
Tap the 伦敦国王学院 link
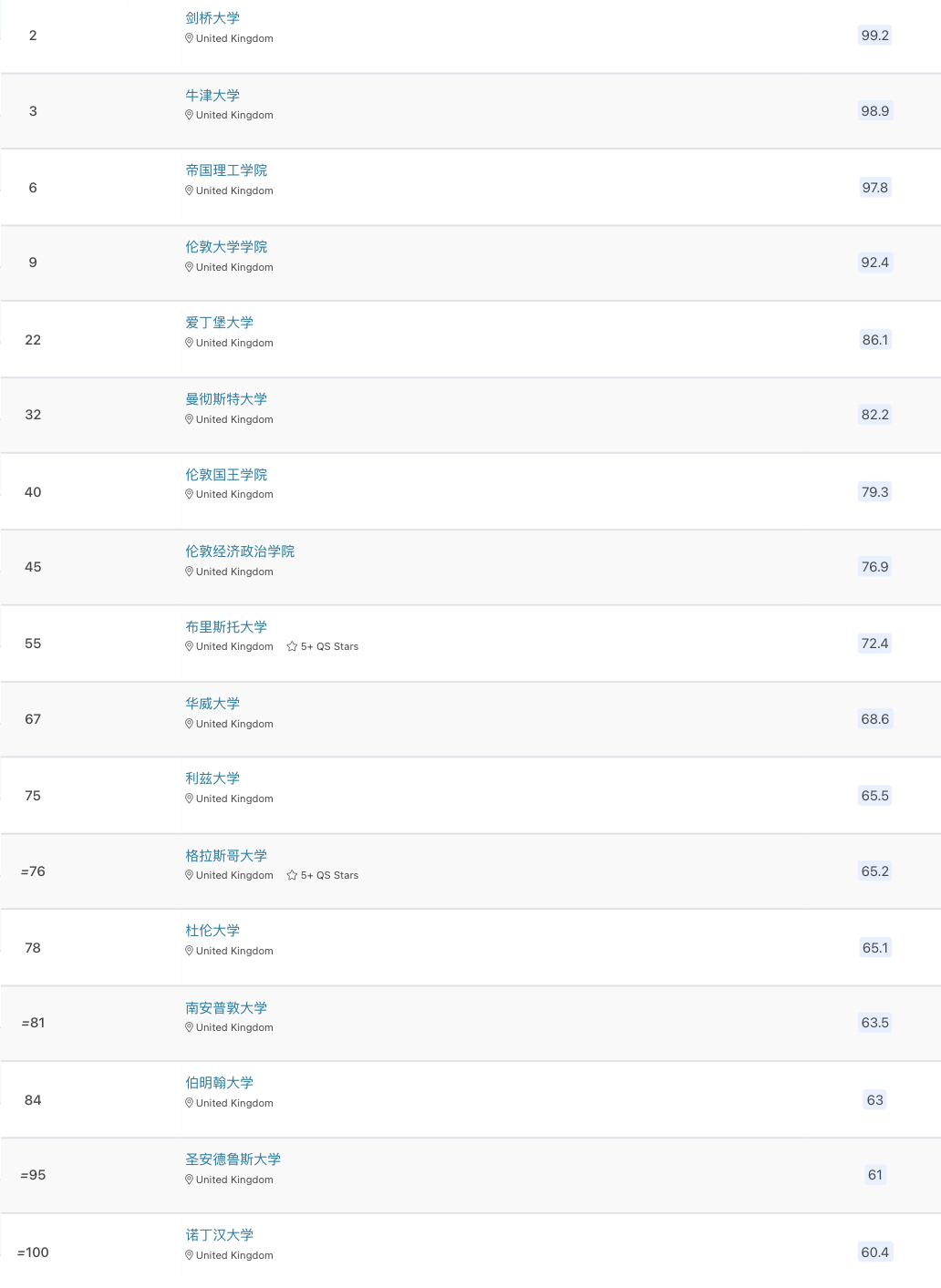tap(226, 475)
